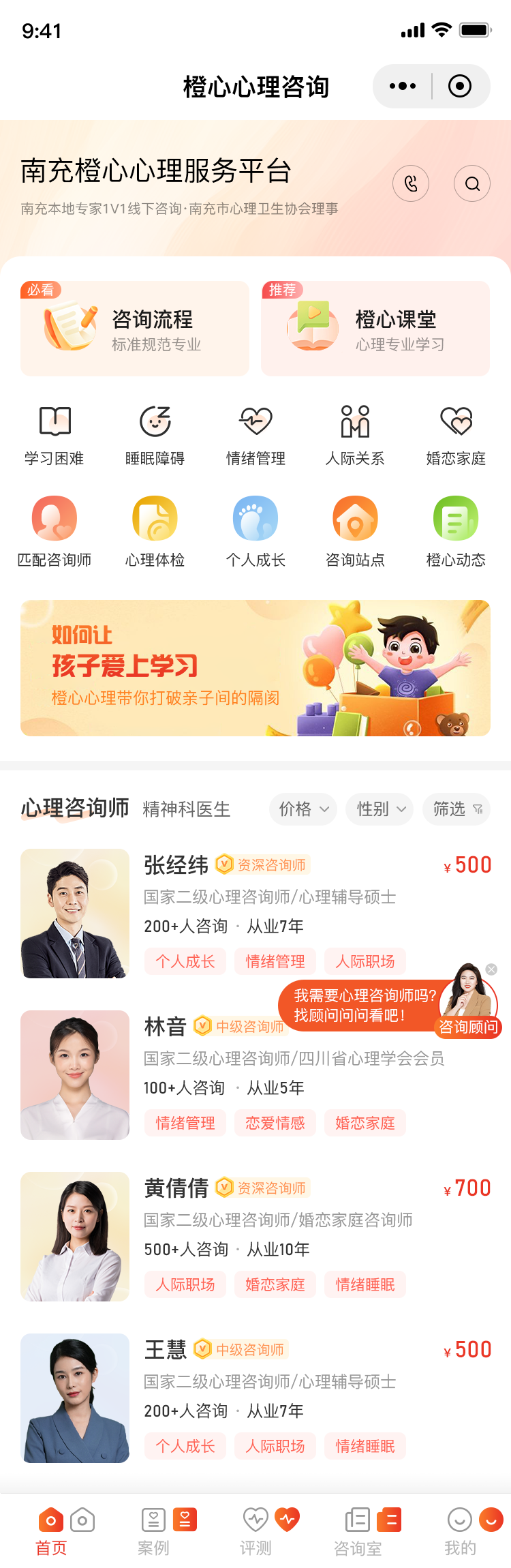This screenshot has height=1568, width=511.
Task: Switch to the 精神科医生 tab
Action: coord(186,809)
